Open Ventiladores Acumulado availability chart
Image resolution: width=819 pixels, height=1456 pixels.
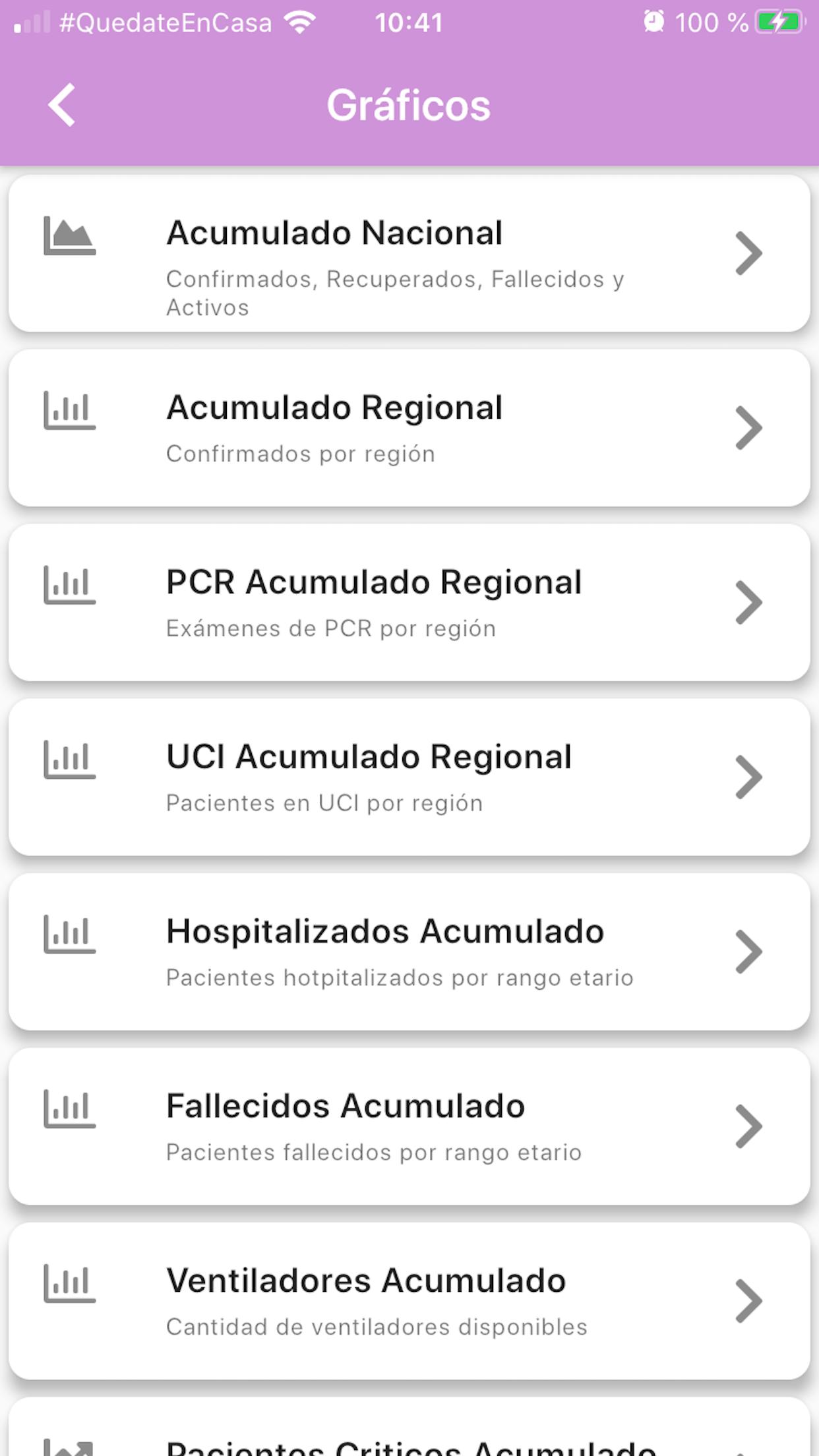[x=409, y=1302]
